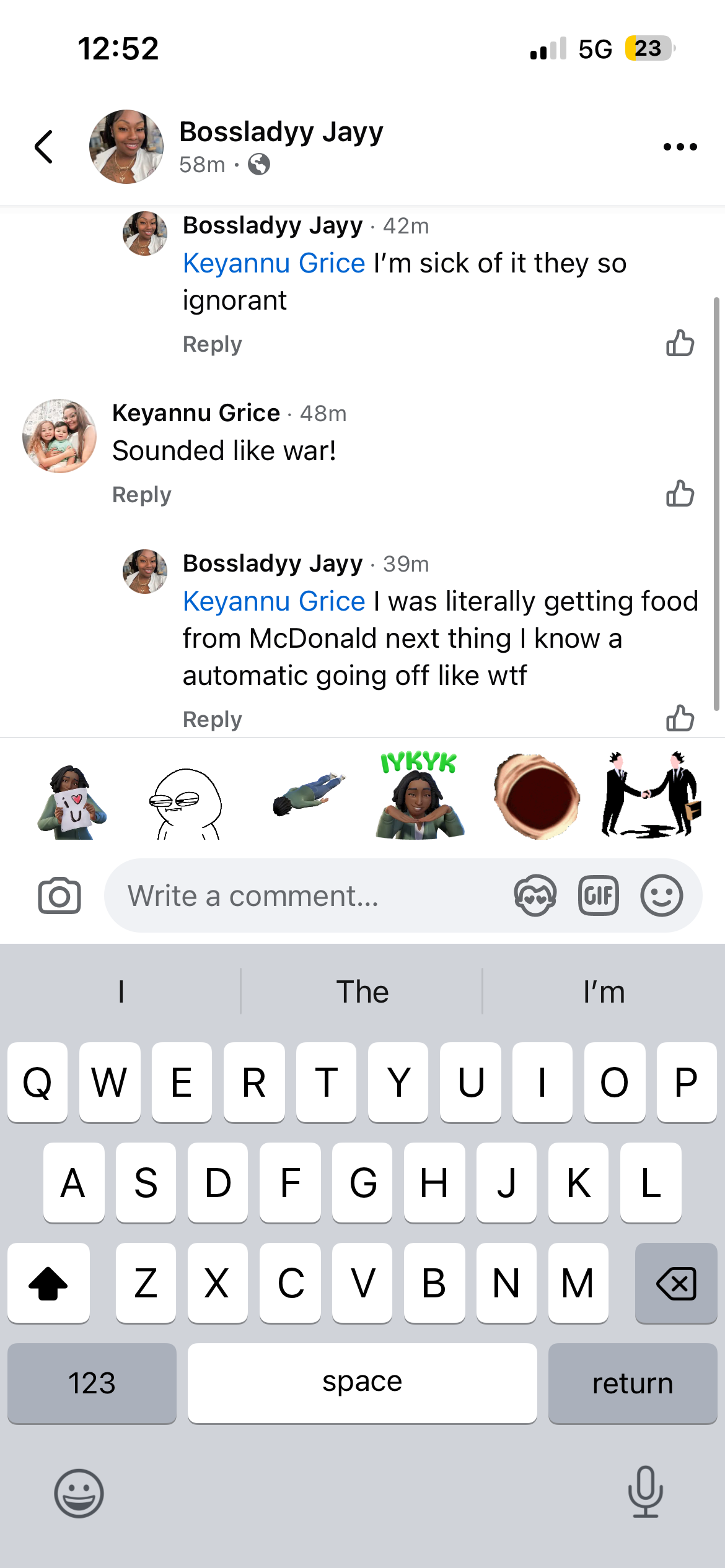Reply to Keyannu Grice's "Sounded like war!" comment
The image size is (725, 1568).
pyautogui.click(x=141, y=495)
